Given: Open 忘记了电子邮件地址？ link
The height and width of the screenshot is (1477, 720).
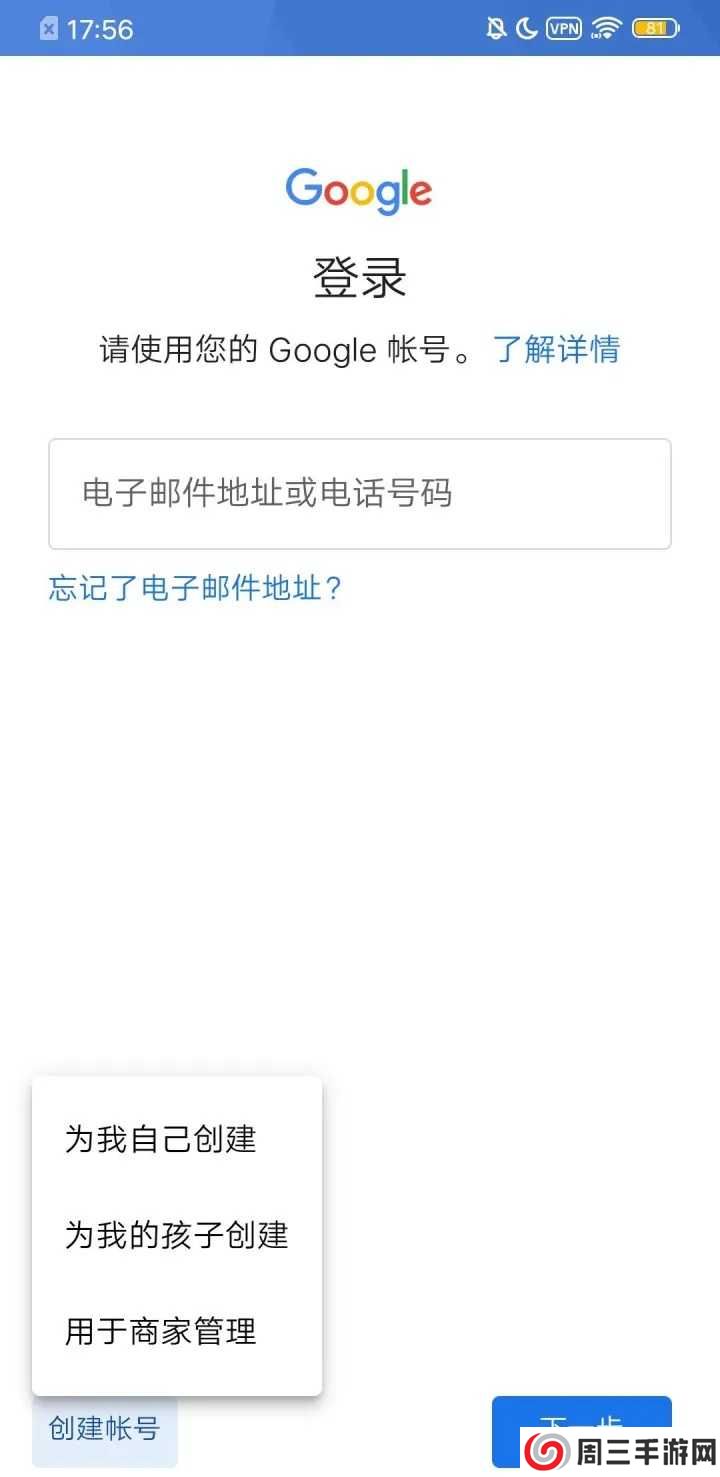Looking at the screenshot, I should click(196, 588).
